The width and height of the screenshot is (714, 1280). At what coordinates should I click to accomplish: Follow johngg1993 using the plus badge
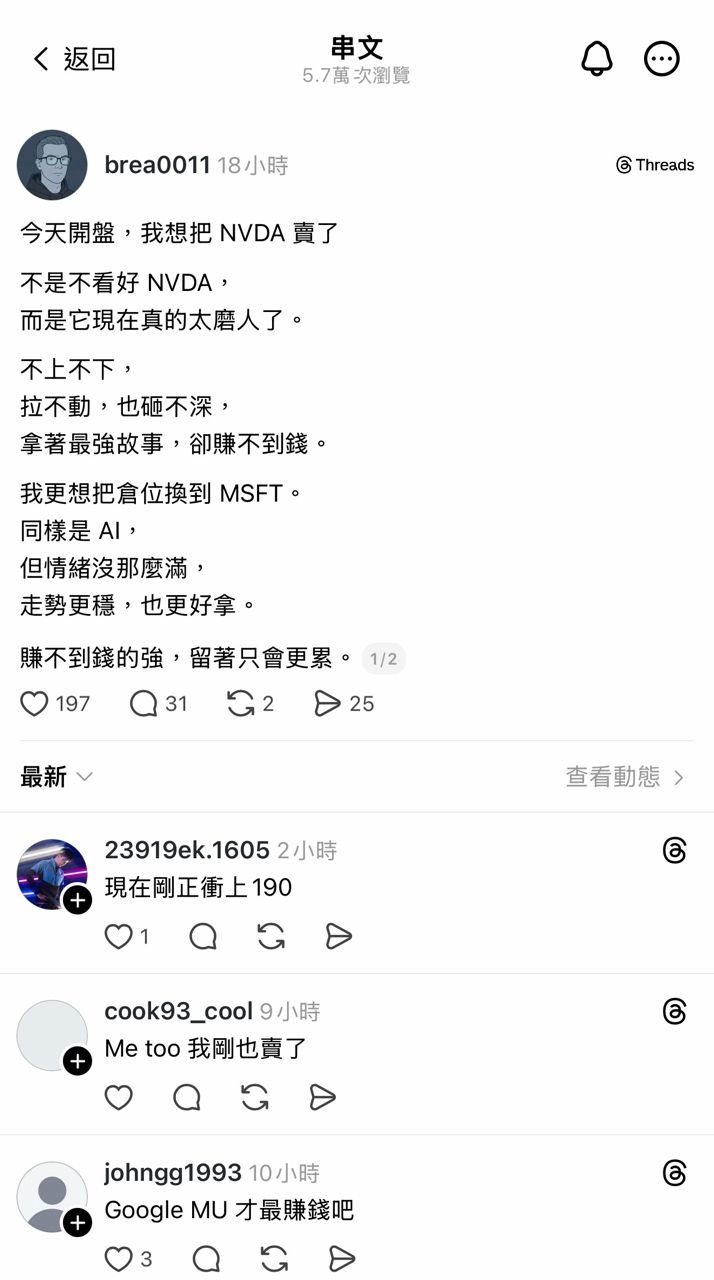click(x=78, y=1222)
